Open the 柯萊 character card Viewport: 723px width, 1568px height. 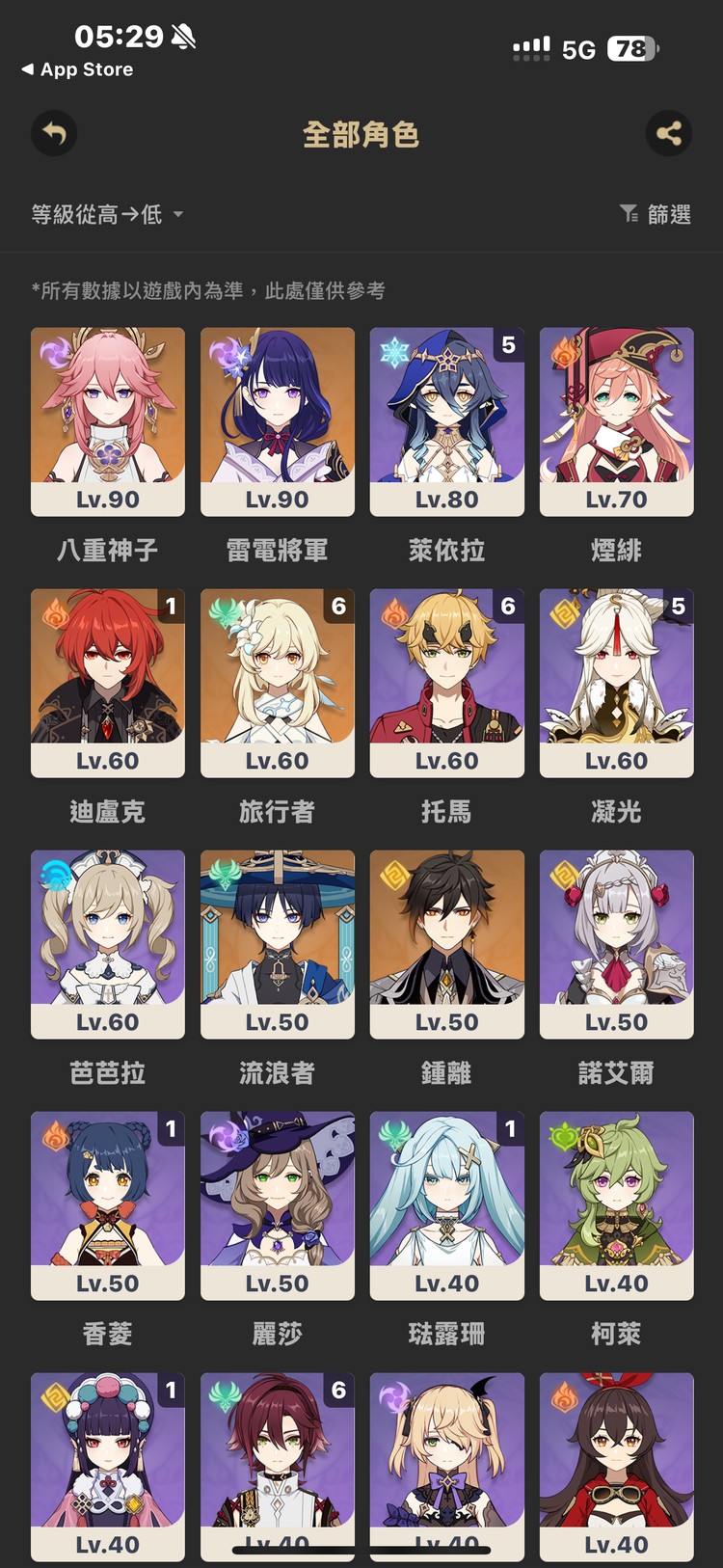coord(617,1205)
